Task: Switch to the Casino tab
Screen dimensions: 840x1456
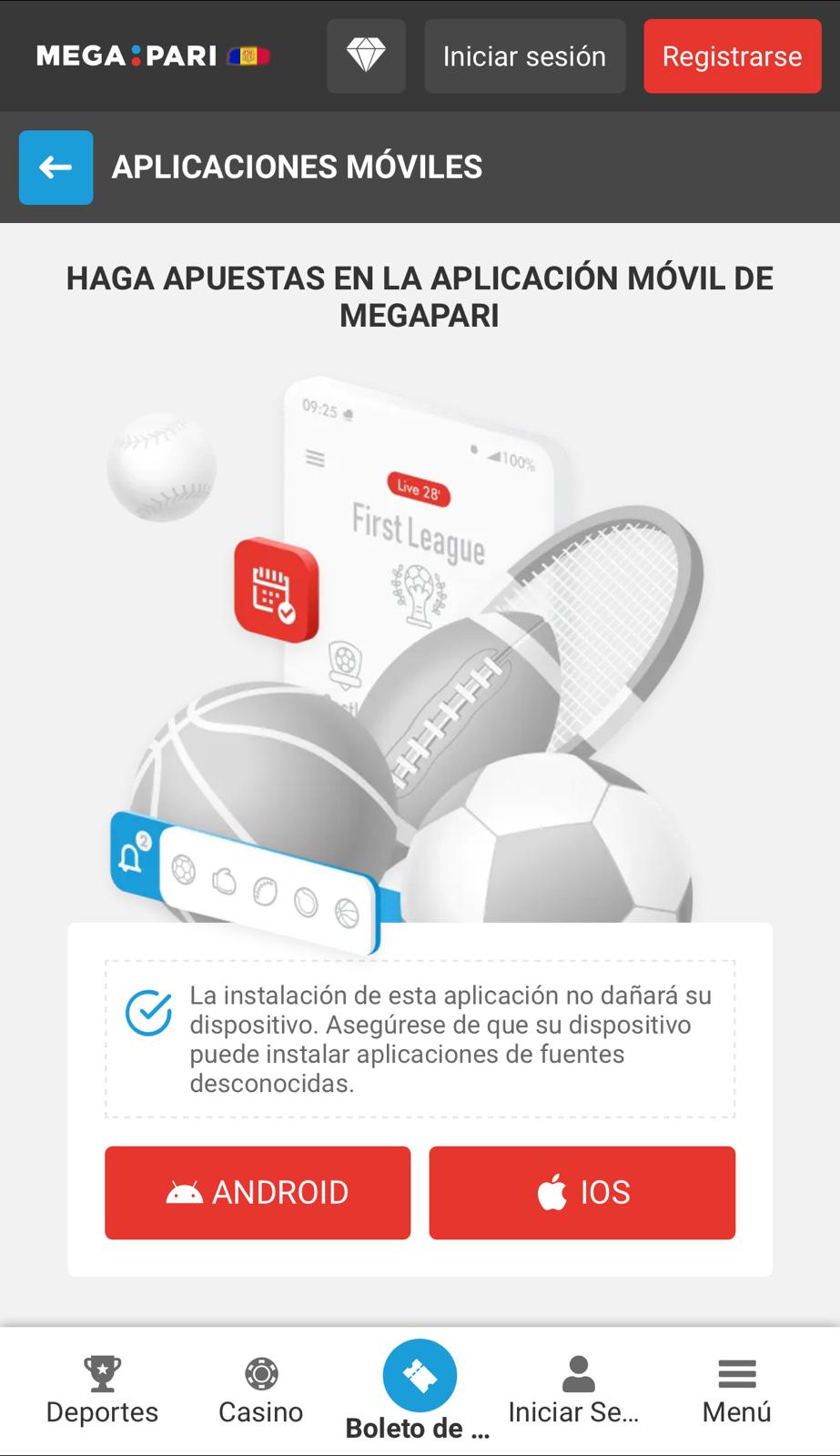Action: coord(261,1390)
